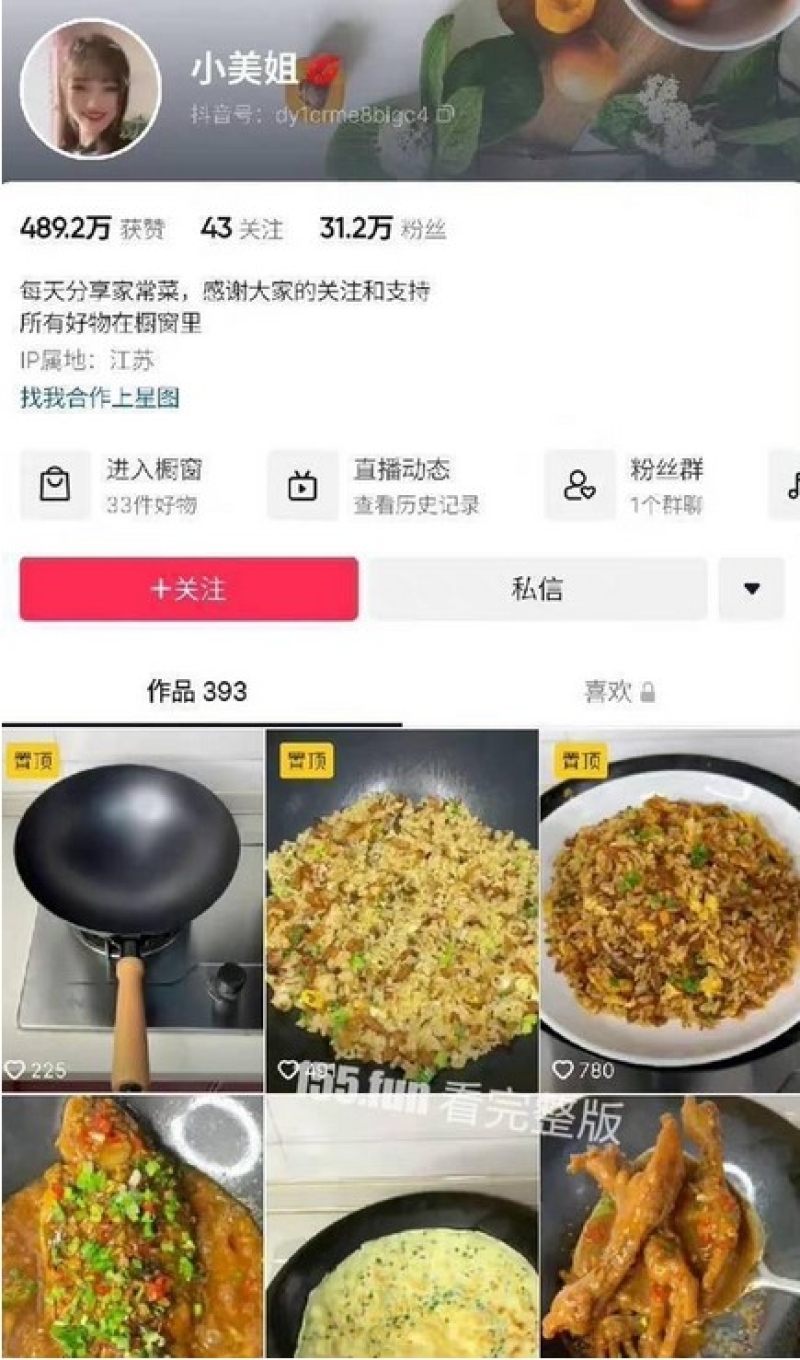800x1360 pixels.
Task: Switch to the 喜欢 tab
Action: [x=620, y=691]
